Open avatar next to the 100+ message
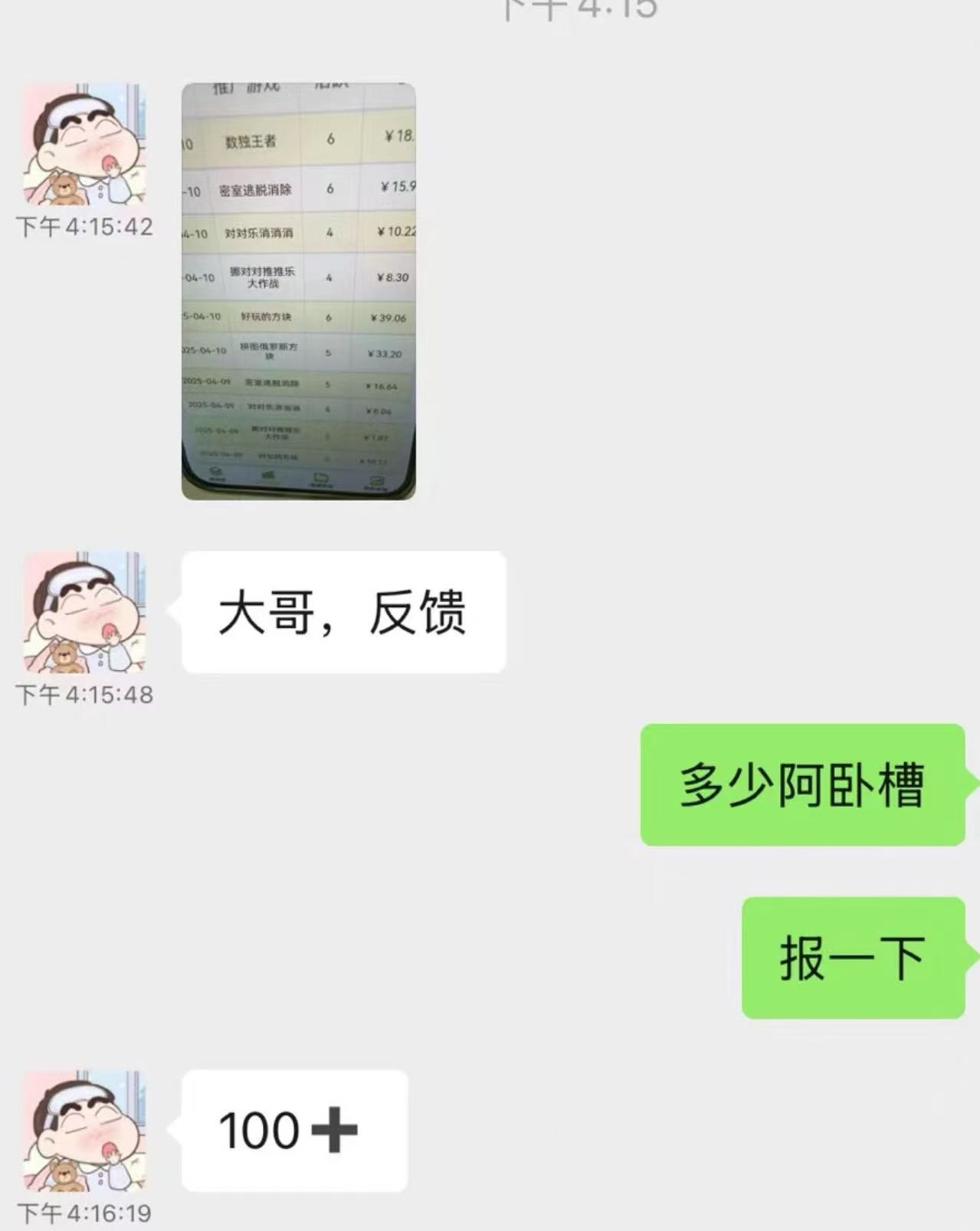The width and height of the screenshot is (980, 1231). point(84,1131)
